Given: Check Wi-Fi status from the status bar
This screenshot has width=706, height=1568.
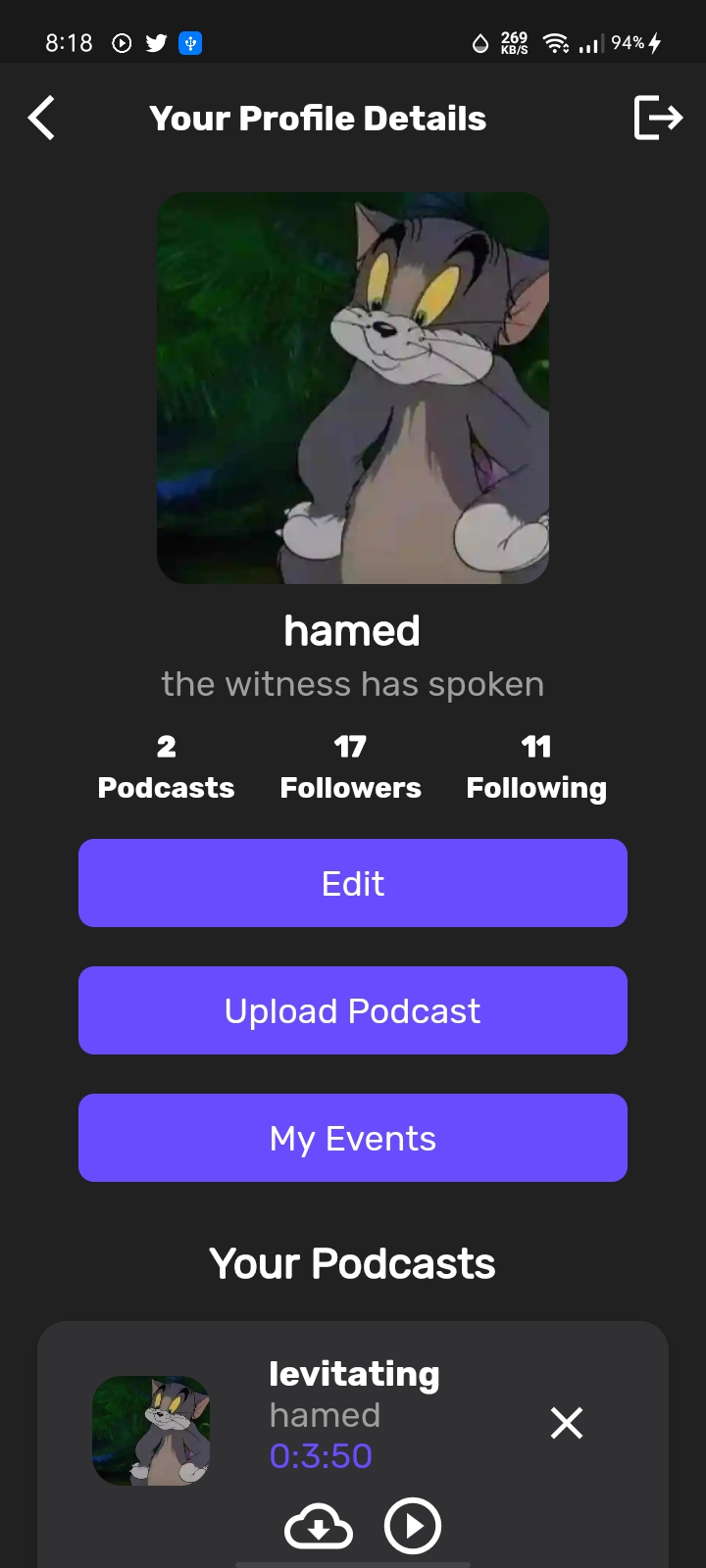Looking at the screenshot, I should [555, 42].
